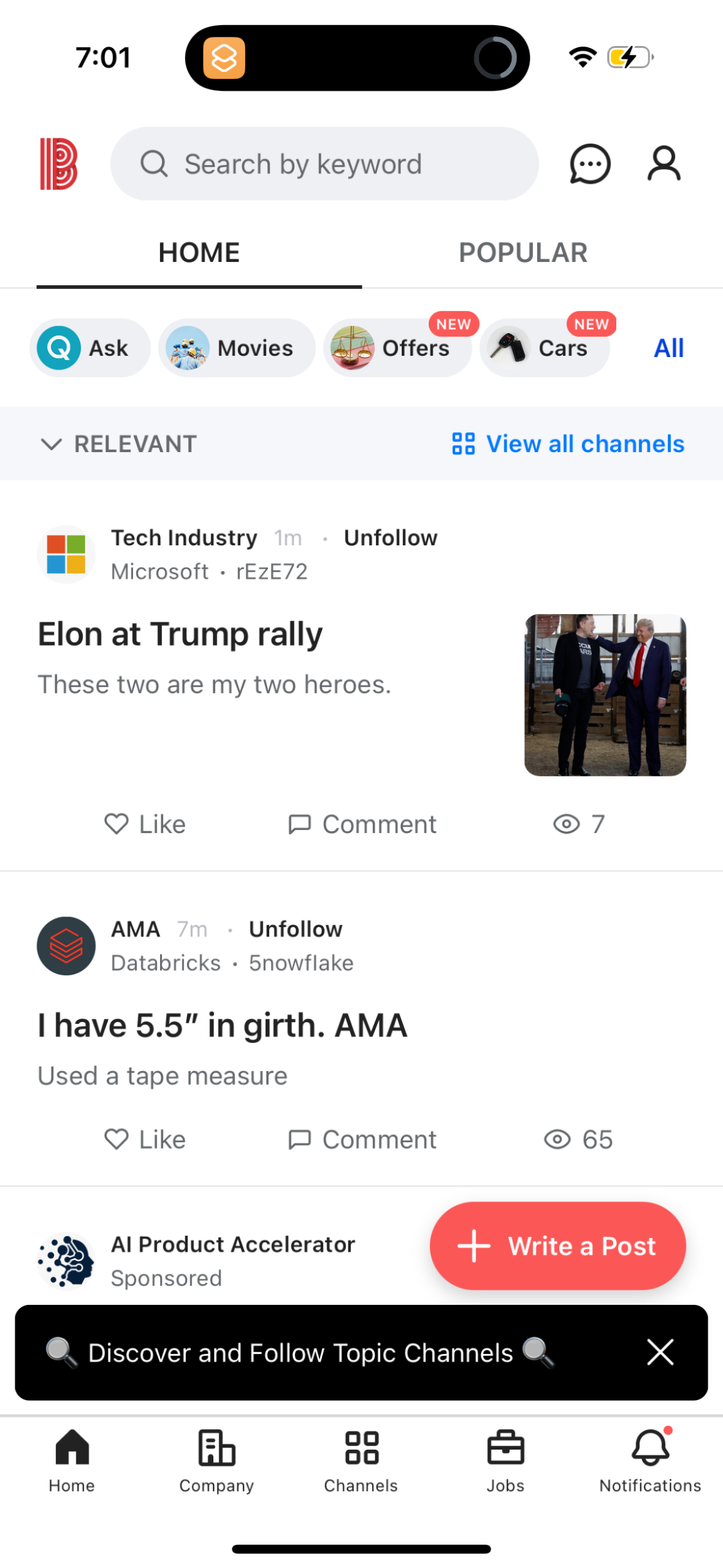Open the Blind messages chat icon
This screenshot has height=1568, width=723.
[590, 163]
